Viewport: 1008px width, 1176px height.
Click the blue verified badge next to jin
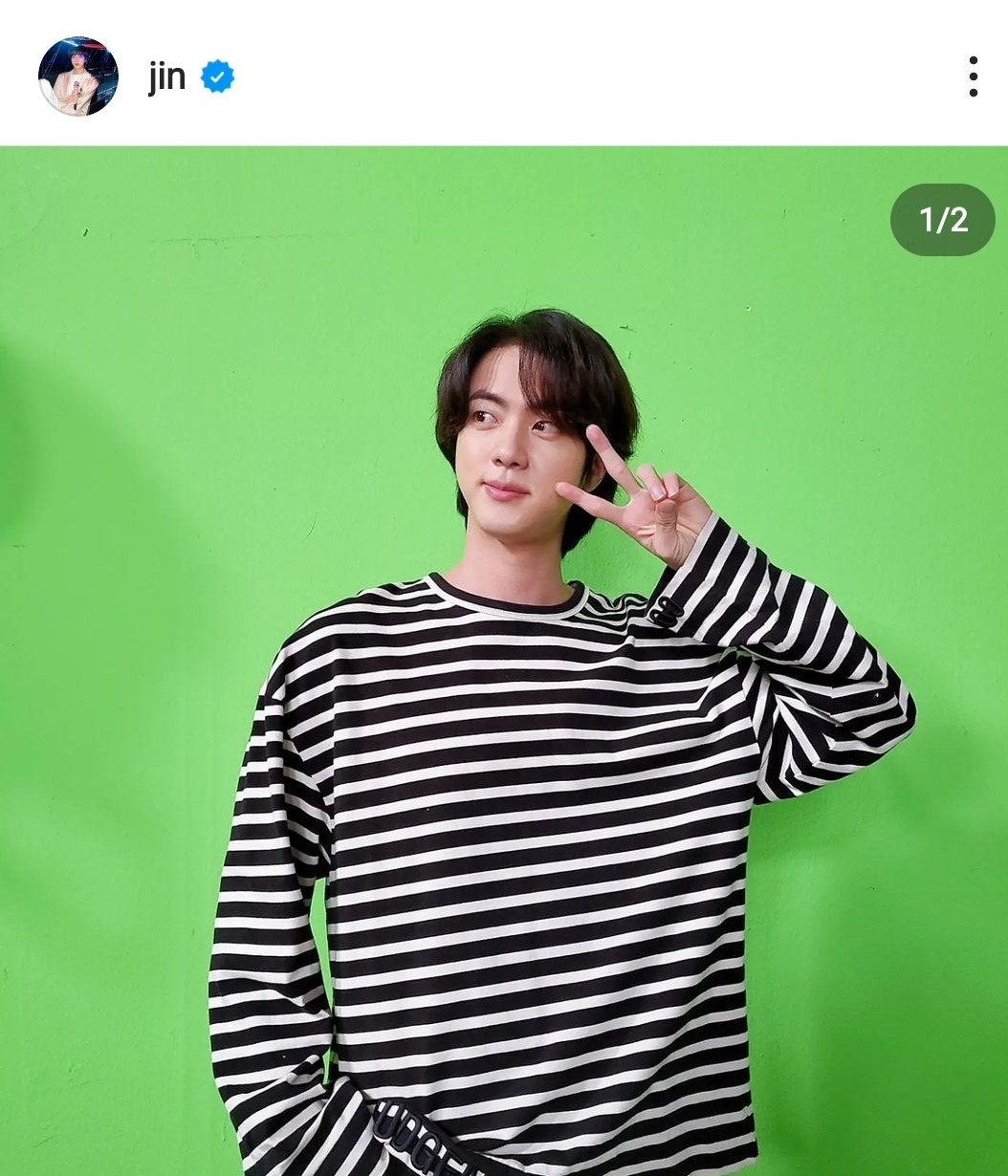tap(217, 76)
